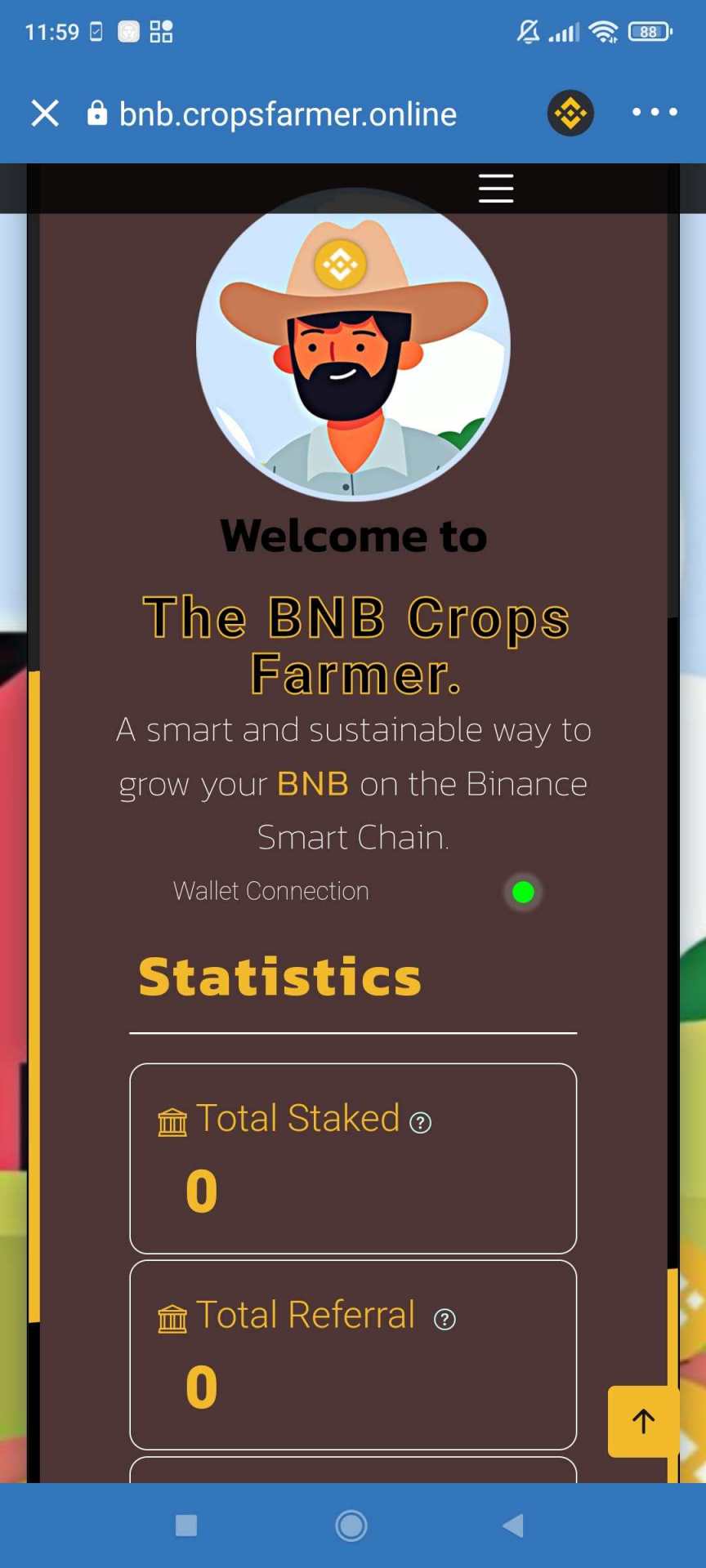
Task: Toggle the Wallet Connection indicator
Action: (523, 893)
